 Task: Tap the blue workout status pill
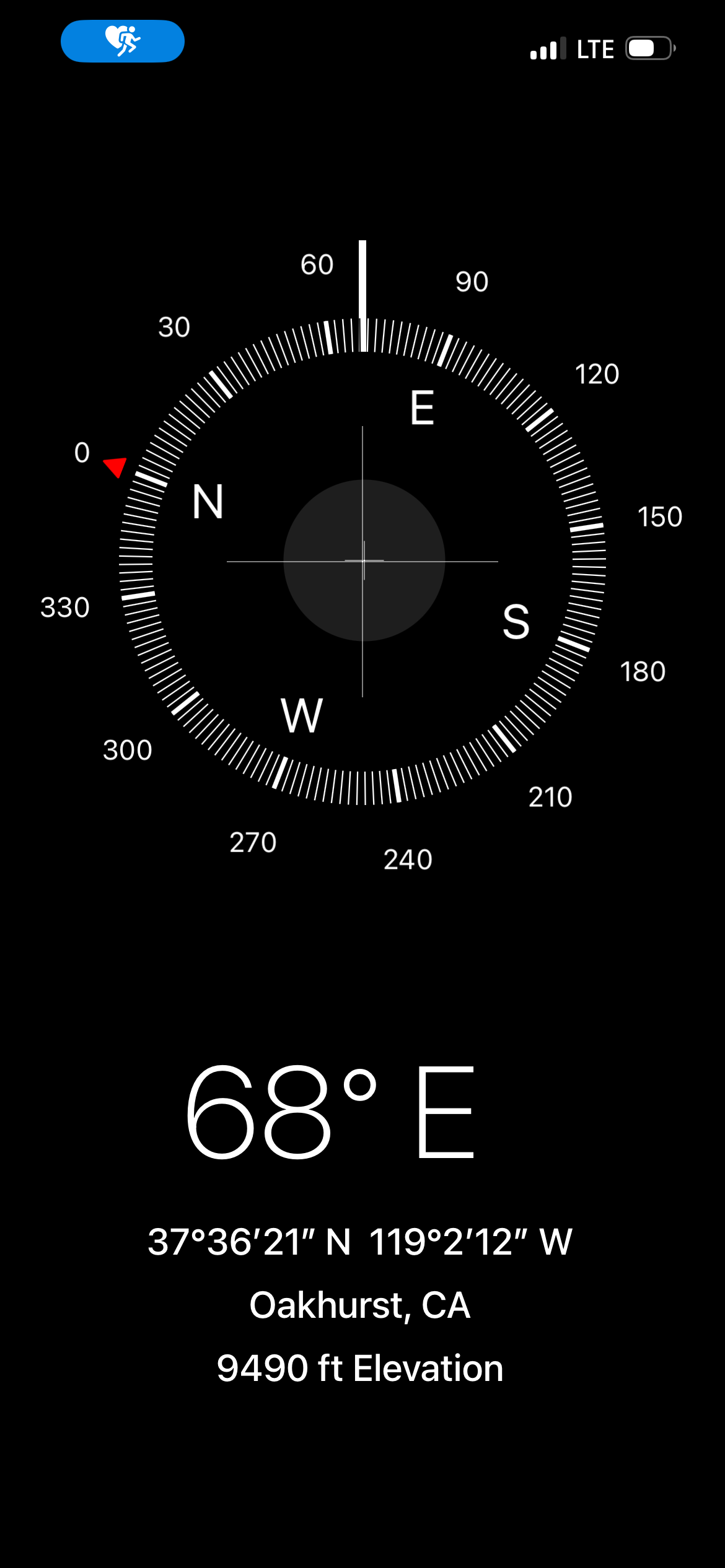point(123,41)
